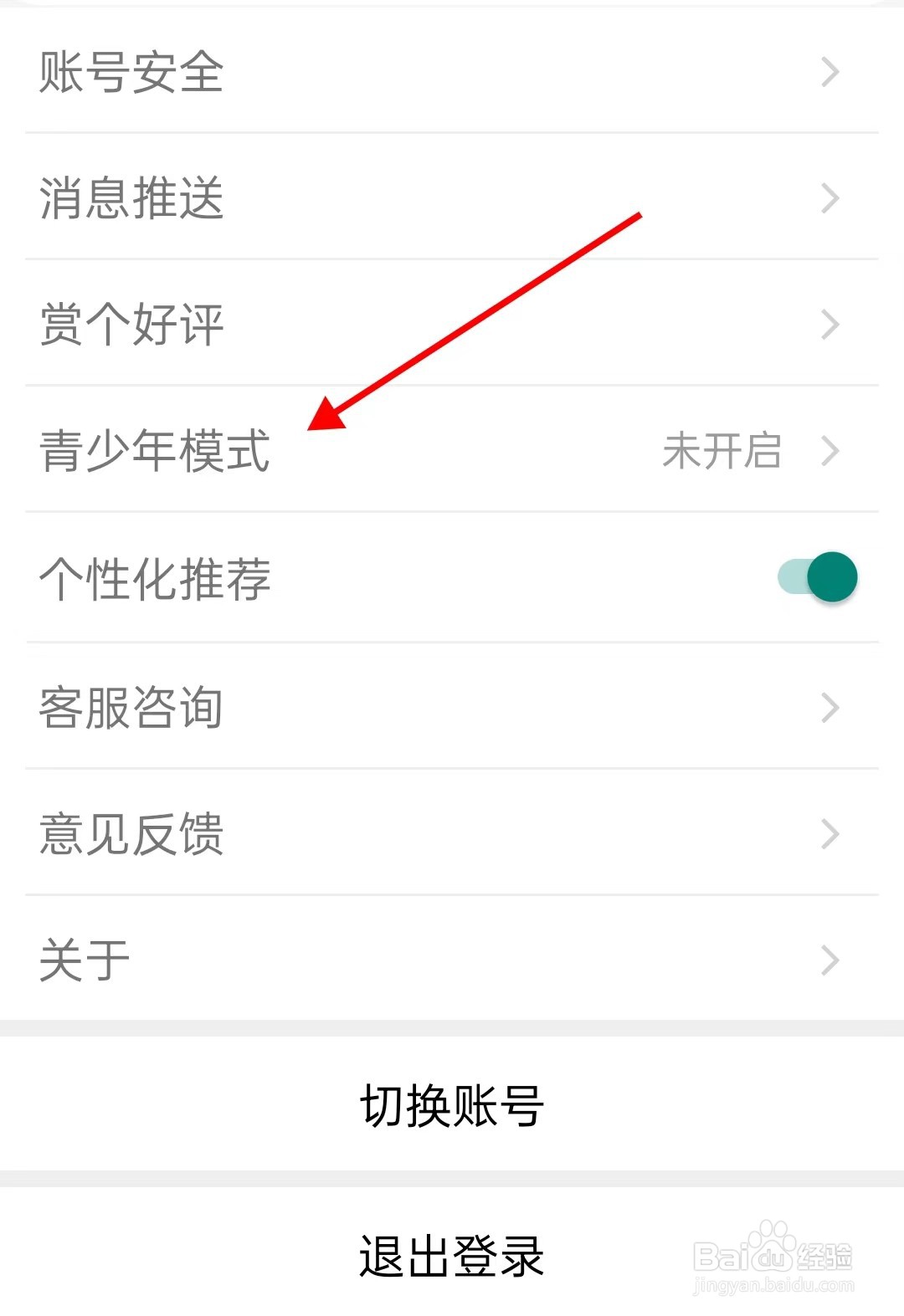Open the 意见反馈 feedback page
The width and height of the screenshot is (904, 1316).
click(x=134, y=832)
